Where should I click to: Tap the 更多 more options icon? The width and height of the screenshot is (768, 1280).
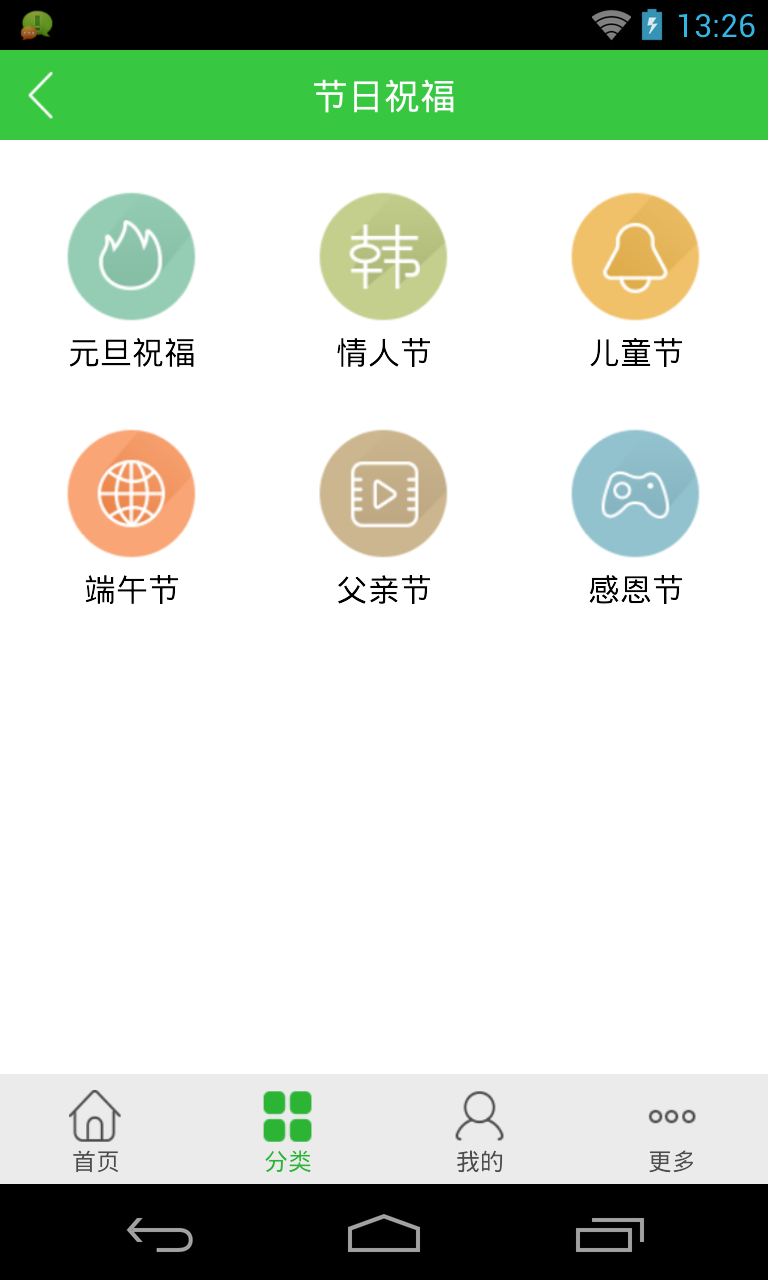[671, 1117]
